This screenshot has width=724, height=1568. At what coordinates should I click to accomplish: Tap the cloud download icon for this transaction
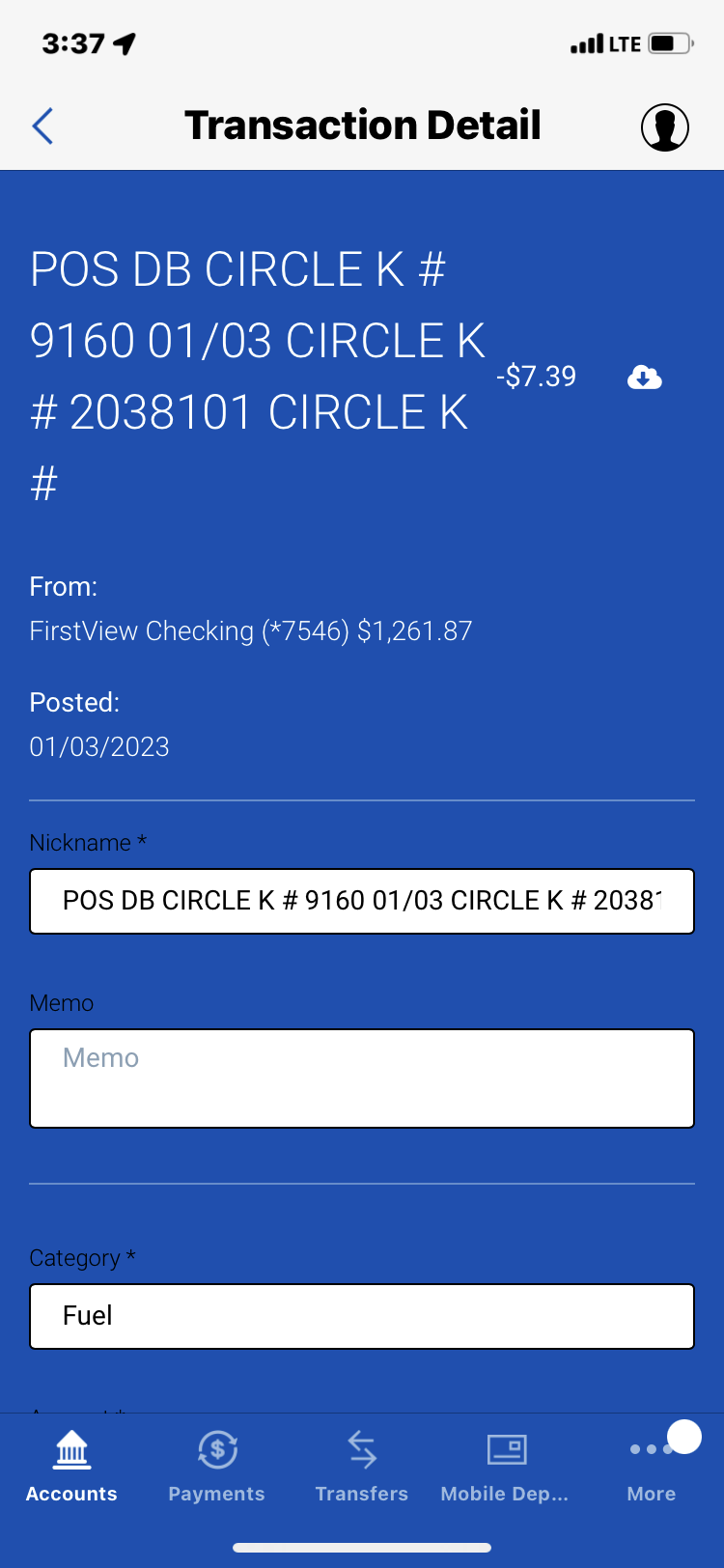point(644,378)
